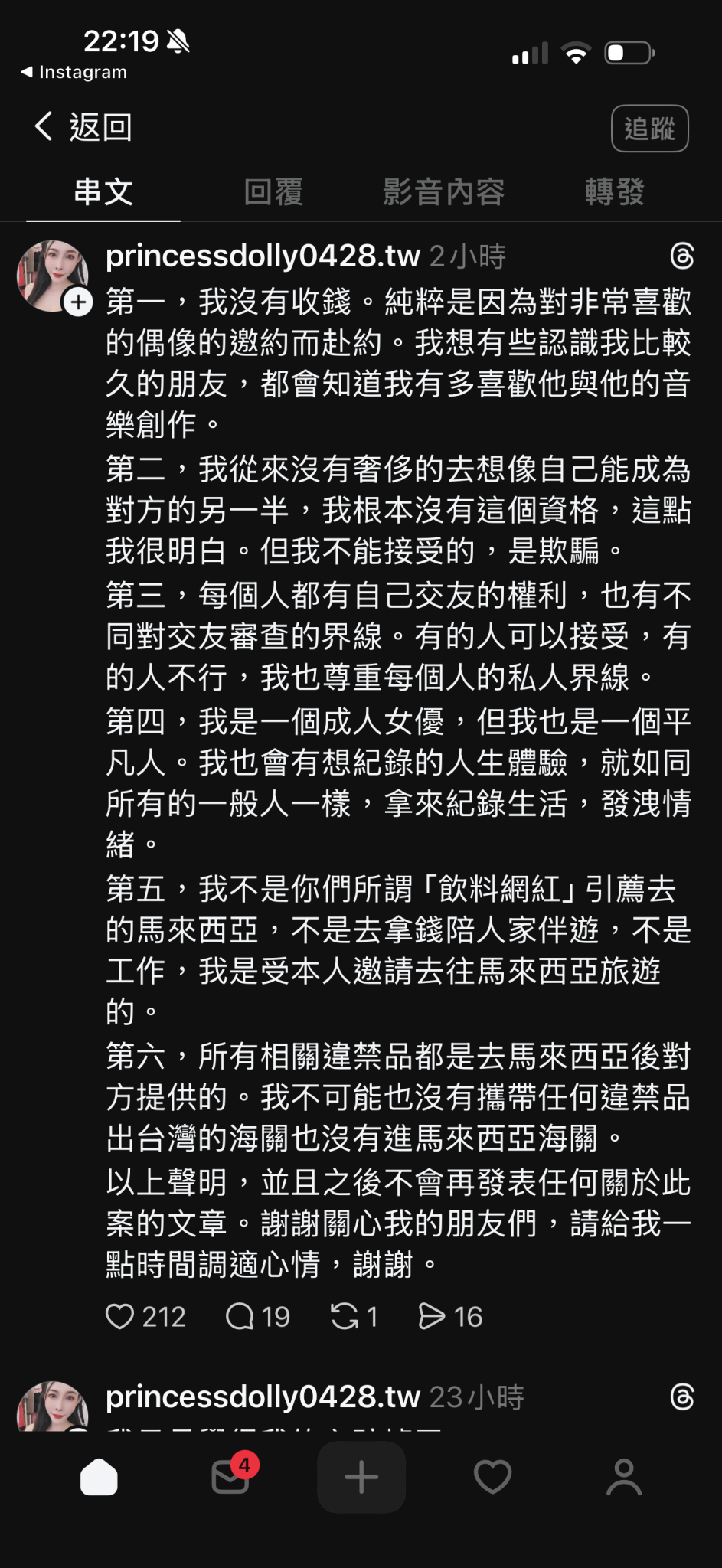Viewport: 722px width, 1568px height.
Task: Share the post via send icon
Action: point(432,1316)
